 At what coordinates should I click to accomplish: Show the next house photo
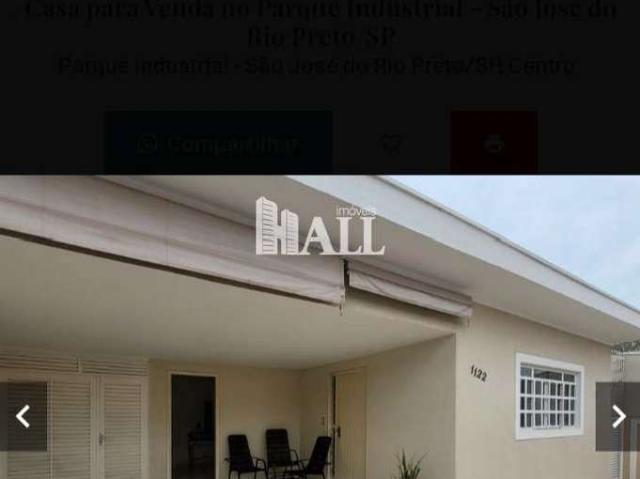tap(618, 416)
